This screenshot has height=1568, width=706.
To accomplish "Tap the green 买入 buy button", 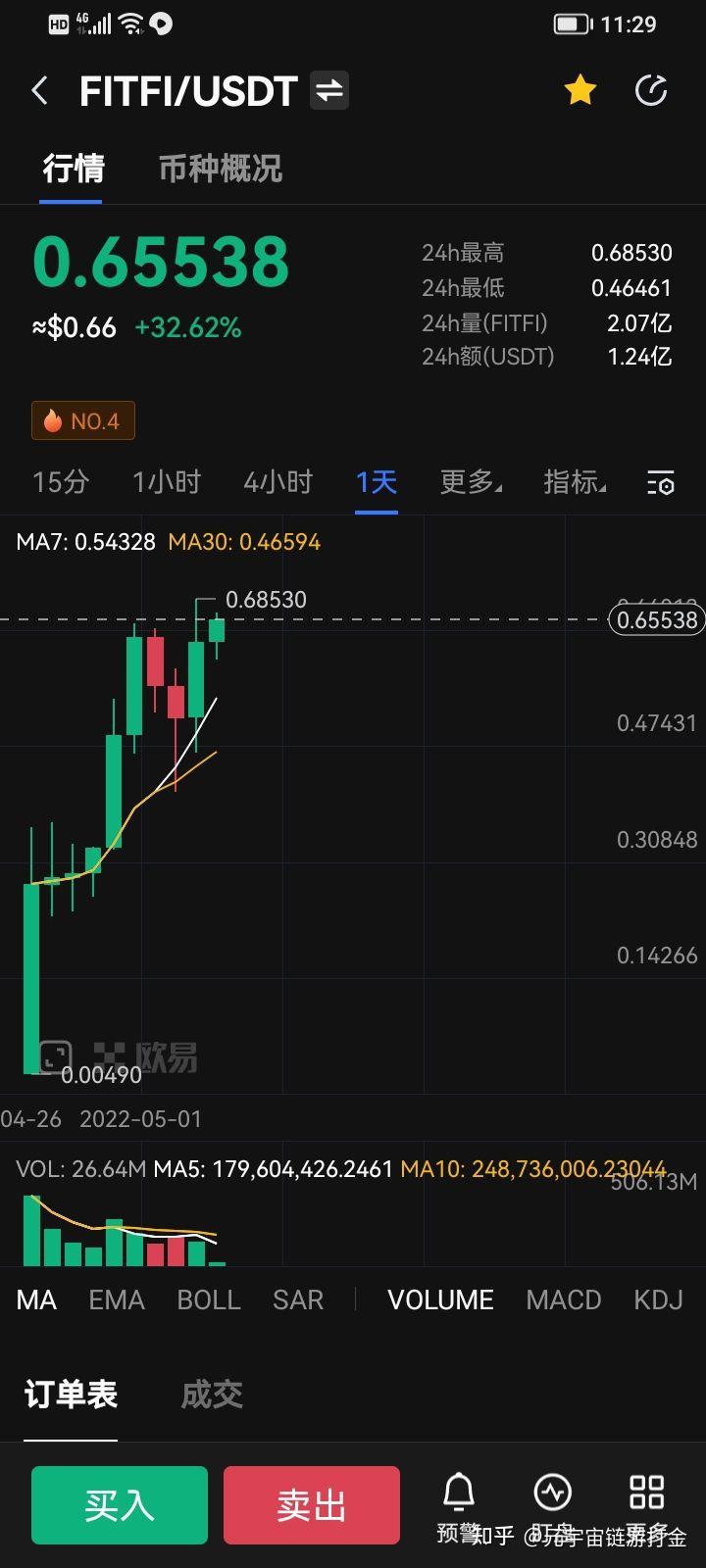I will pos(120,1505).
